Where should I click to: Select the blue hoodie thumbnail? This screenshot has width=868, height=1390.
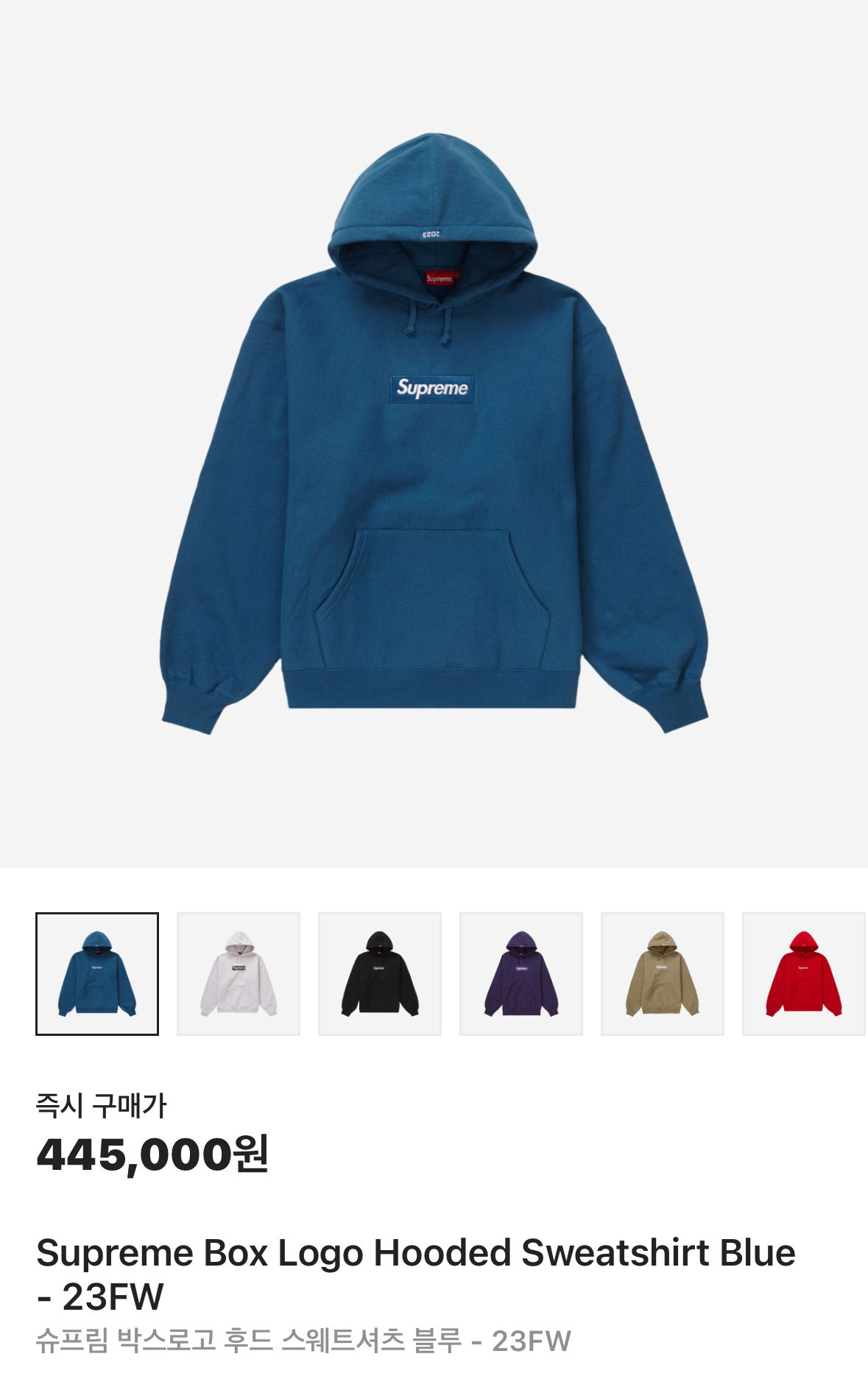coord(97,973)
